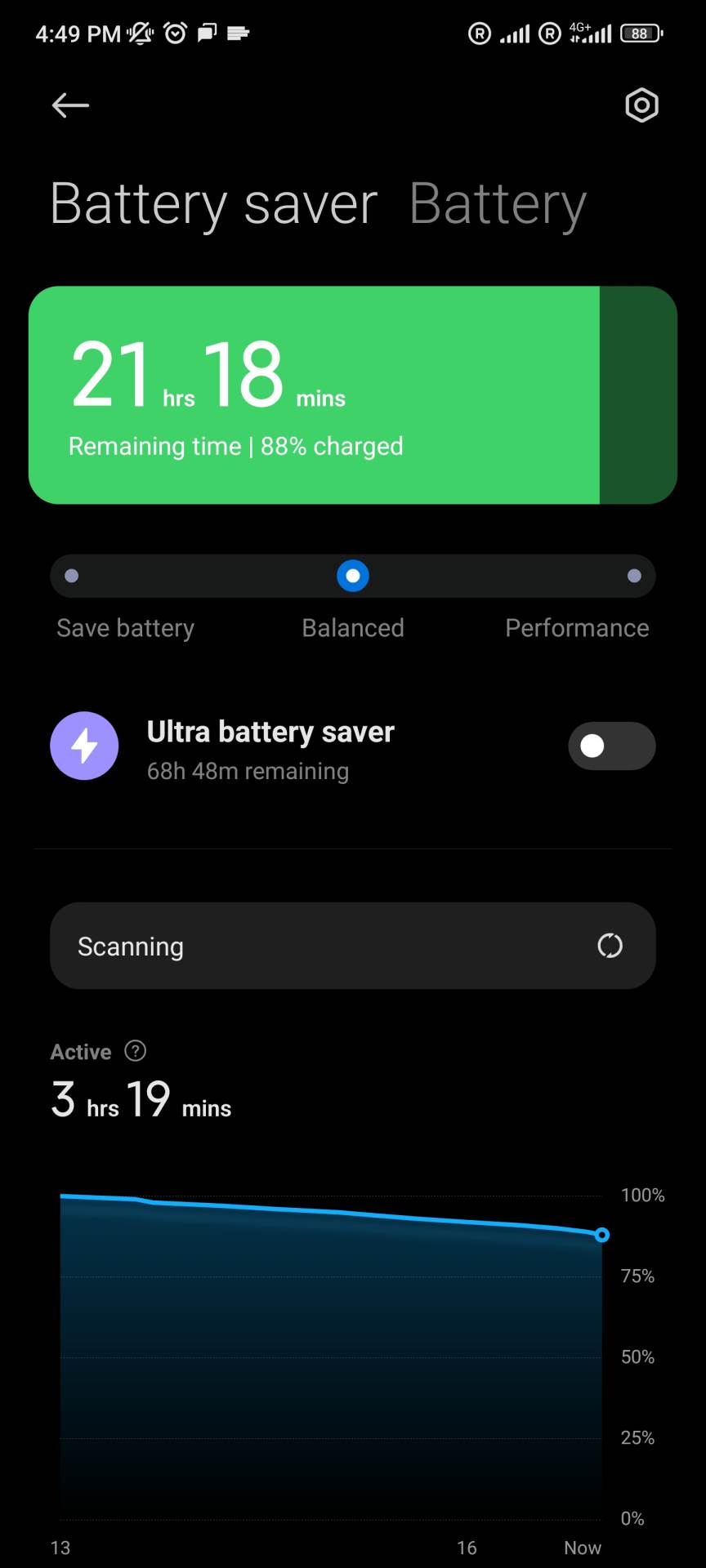
Task: Switch to the Battery tab
Action: pyautogui.click(x=497, y=204)
